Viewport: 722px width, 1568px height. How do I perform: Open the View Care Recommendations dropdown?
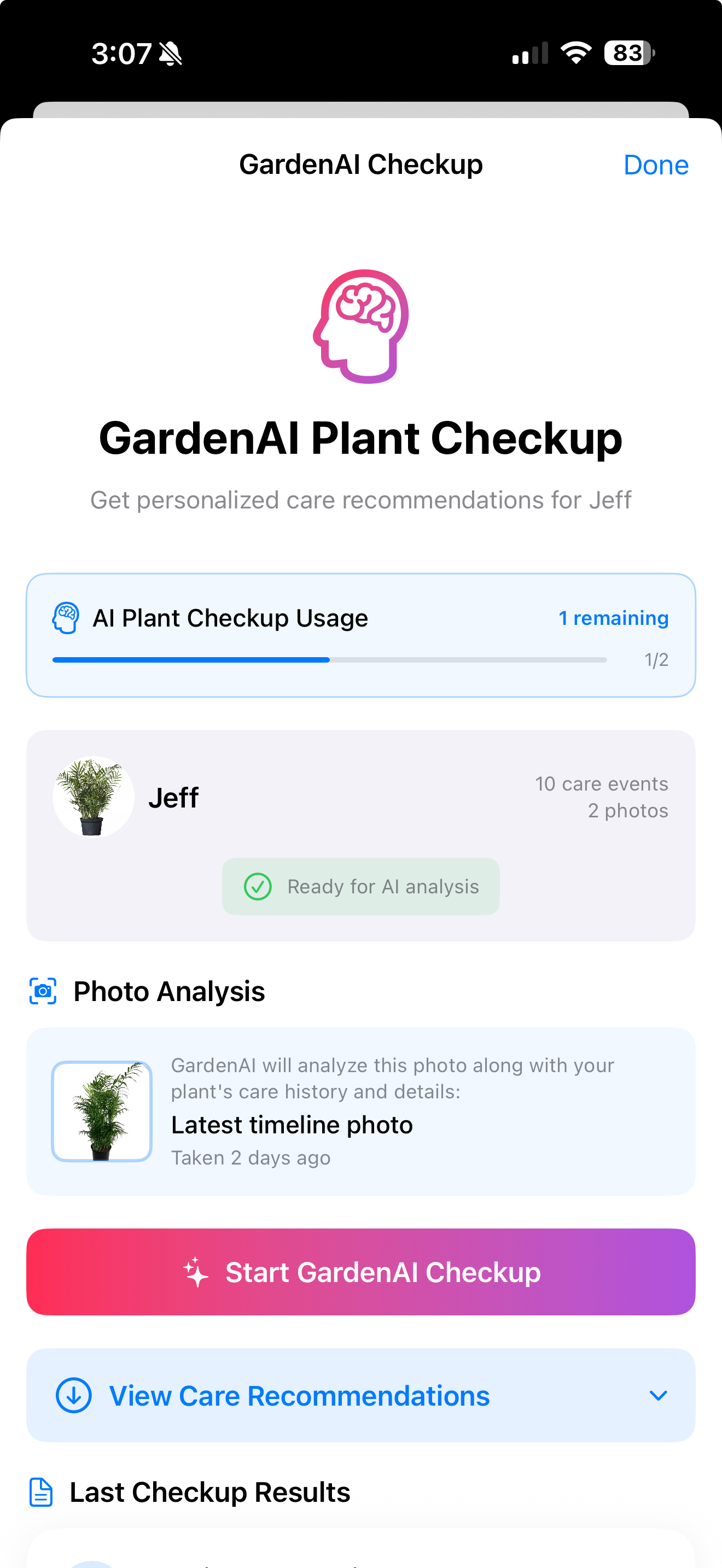[360, 1396]
